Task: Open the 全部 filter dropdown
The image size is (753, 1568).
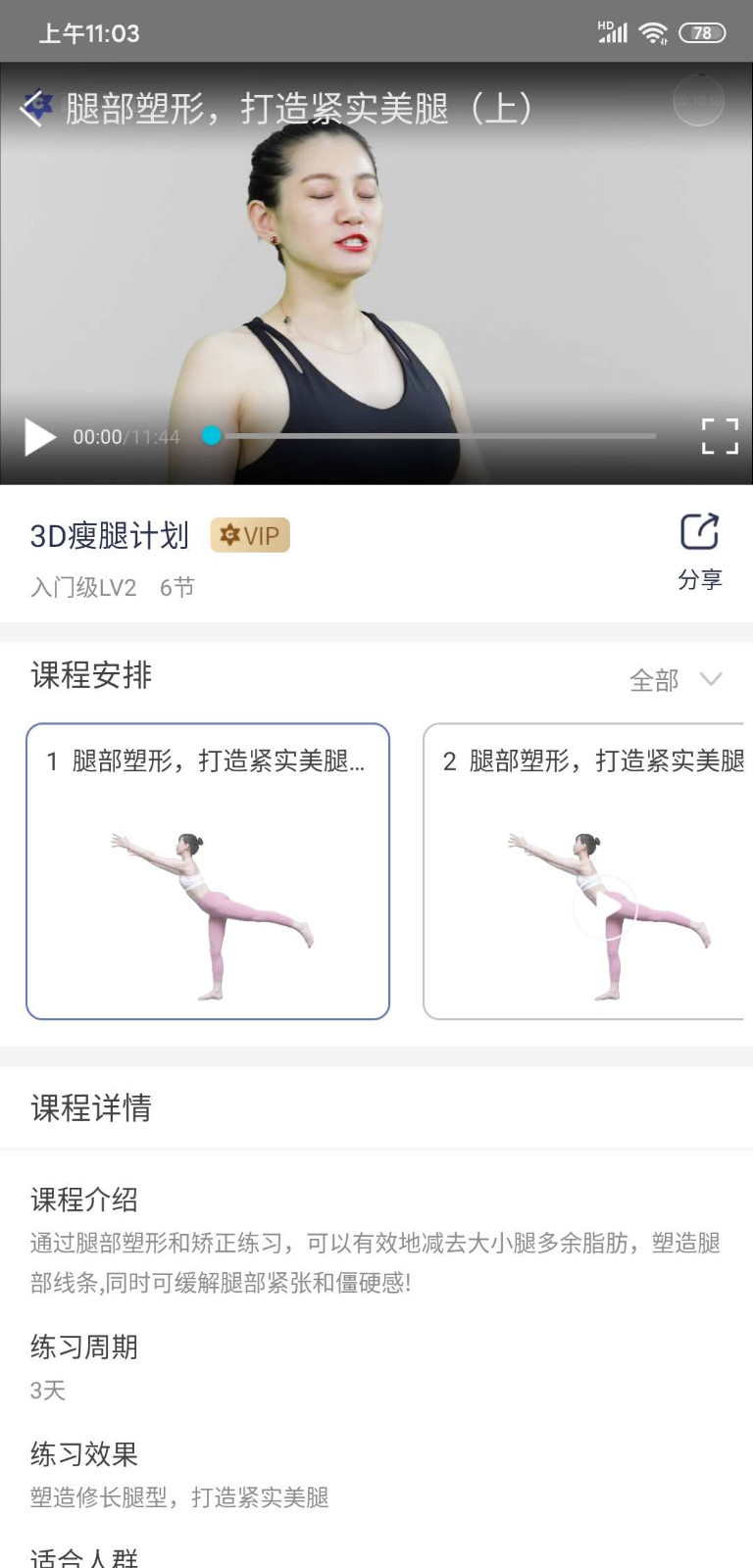Action: 653,678
